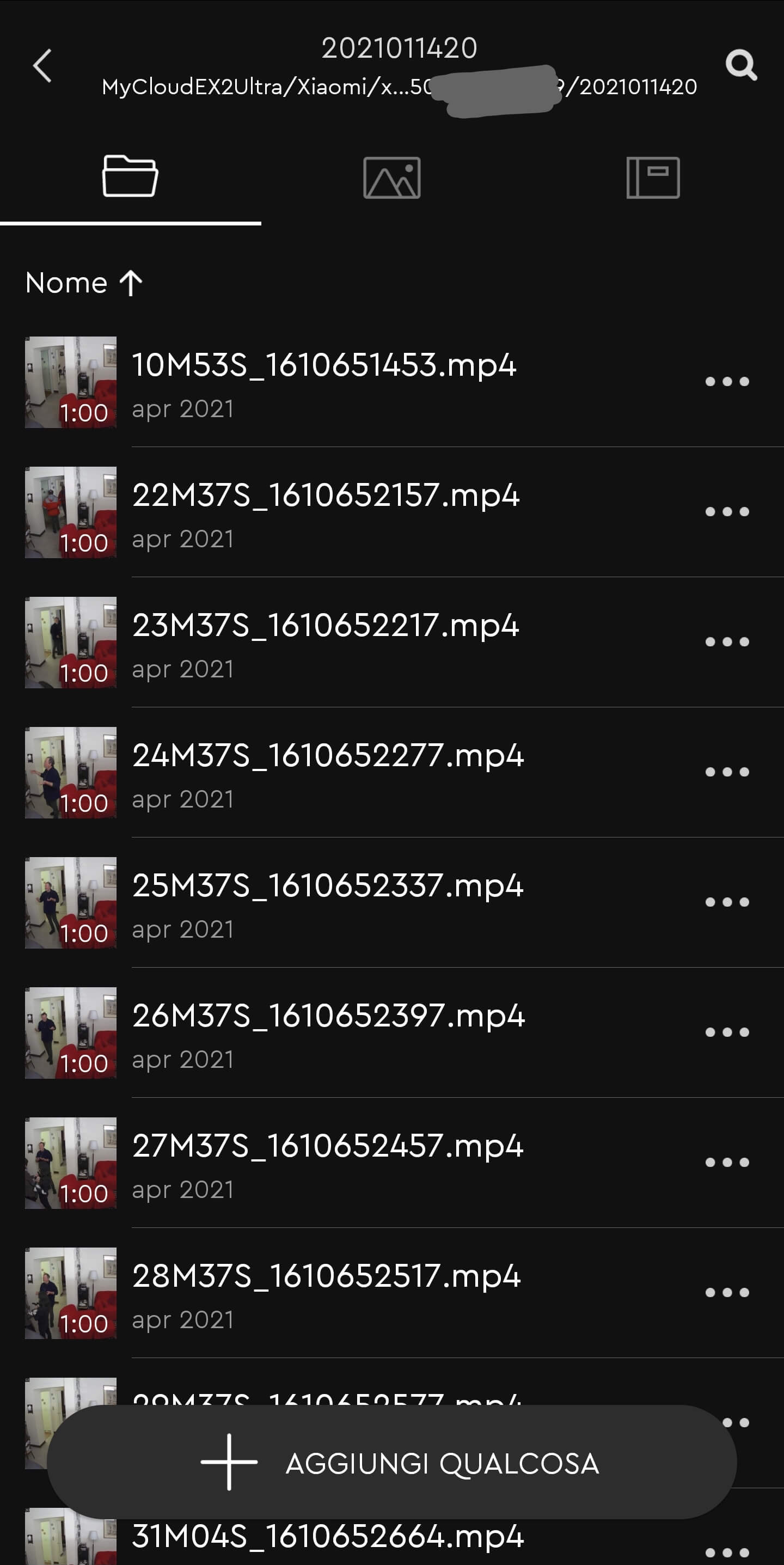This screenshot has width=784, height=1565.
Task: Open the video 31M04S_1610652664.mp4
Action: 328,1538
